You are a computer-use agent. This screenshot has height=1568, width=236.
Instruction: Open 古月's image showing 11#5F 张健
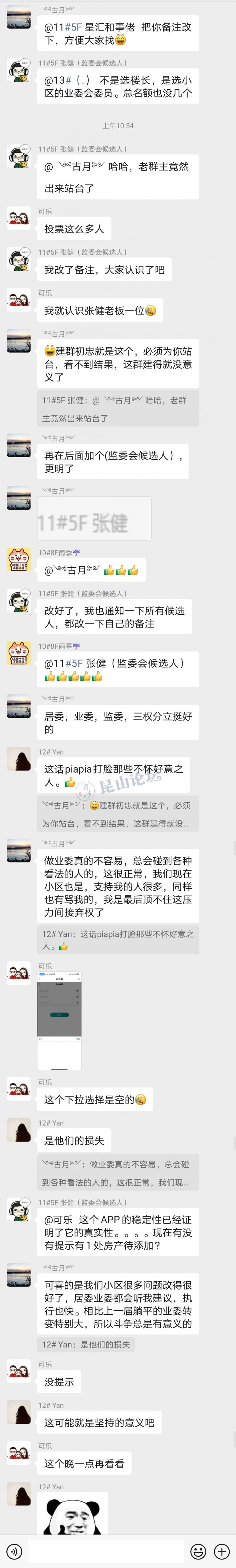[x=94, y=518]
